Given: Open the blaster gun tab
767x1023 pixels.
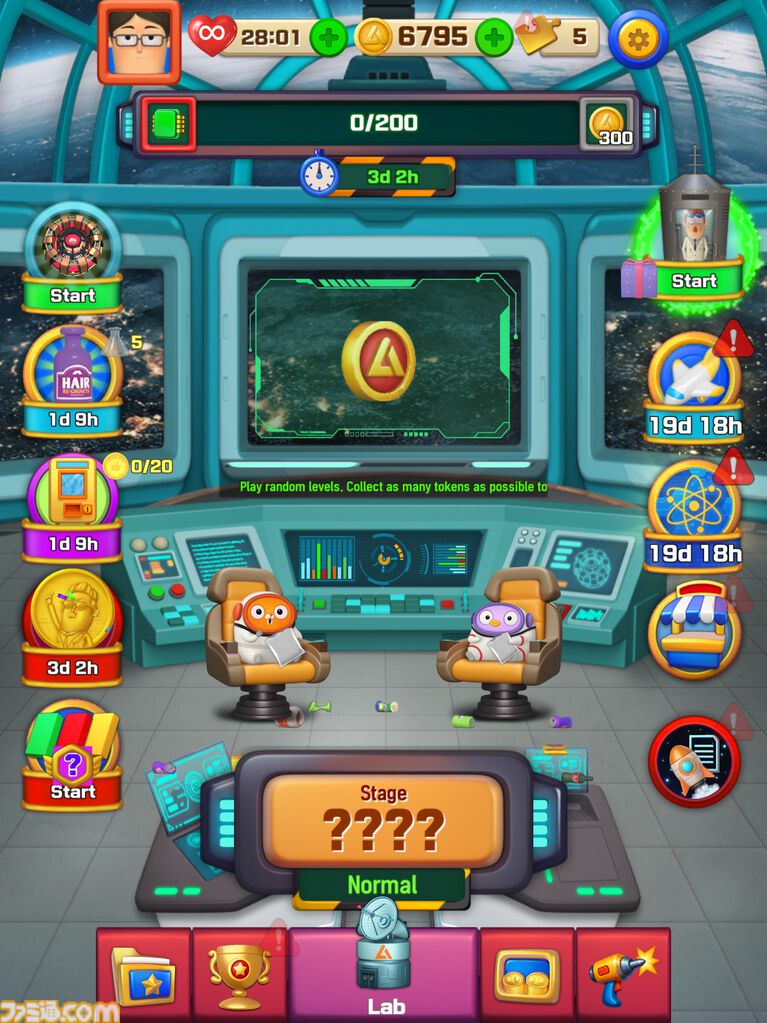Looking at the screenshot, I should coord(622,976).
